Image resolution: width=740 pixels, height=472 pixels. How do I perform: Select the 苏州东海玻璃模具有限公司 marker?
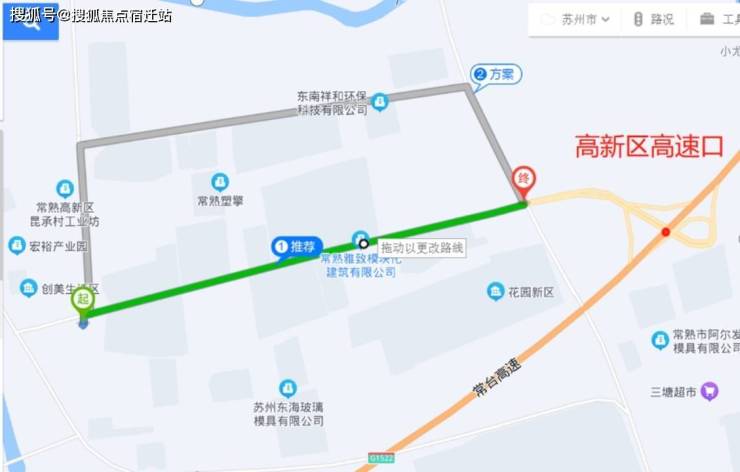click(288, 387)
